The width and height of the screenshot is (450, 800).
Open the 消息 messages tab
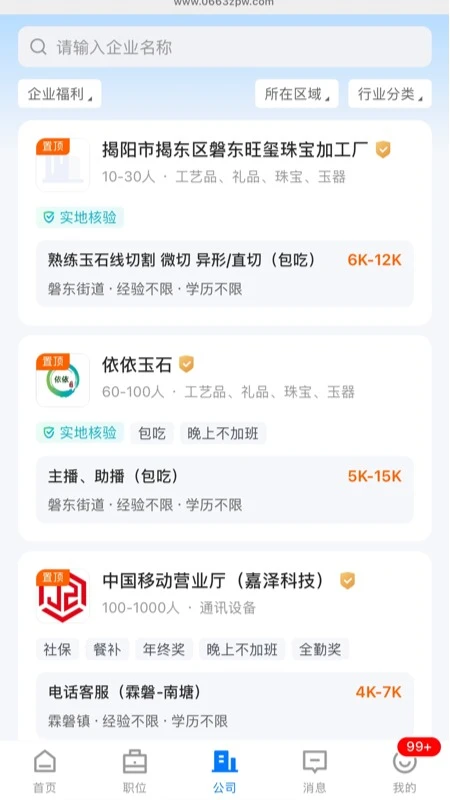tap(314, 770)
